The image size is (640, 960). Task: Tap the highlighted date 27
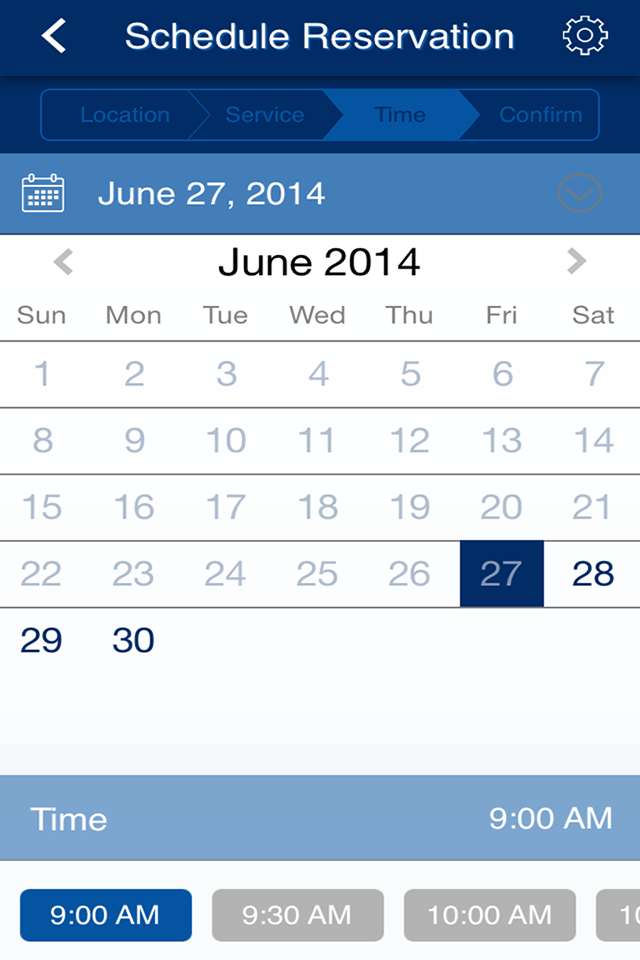click(501, 574)
